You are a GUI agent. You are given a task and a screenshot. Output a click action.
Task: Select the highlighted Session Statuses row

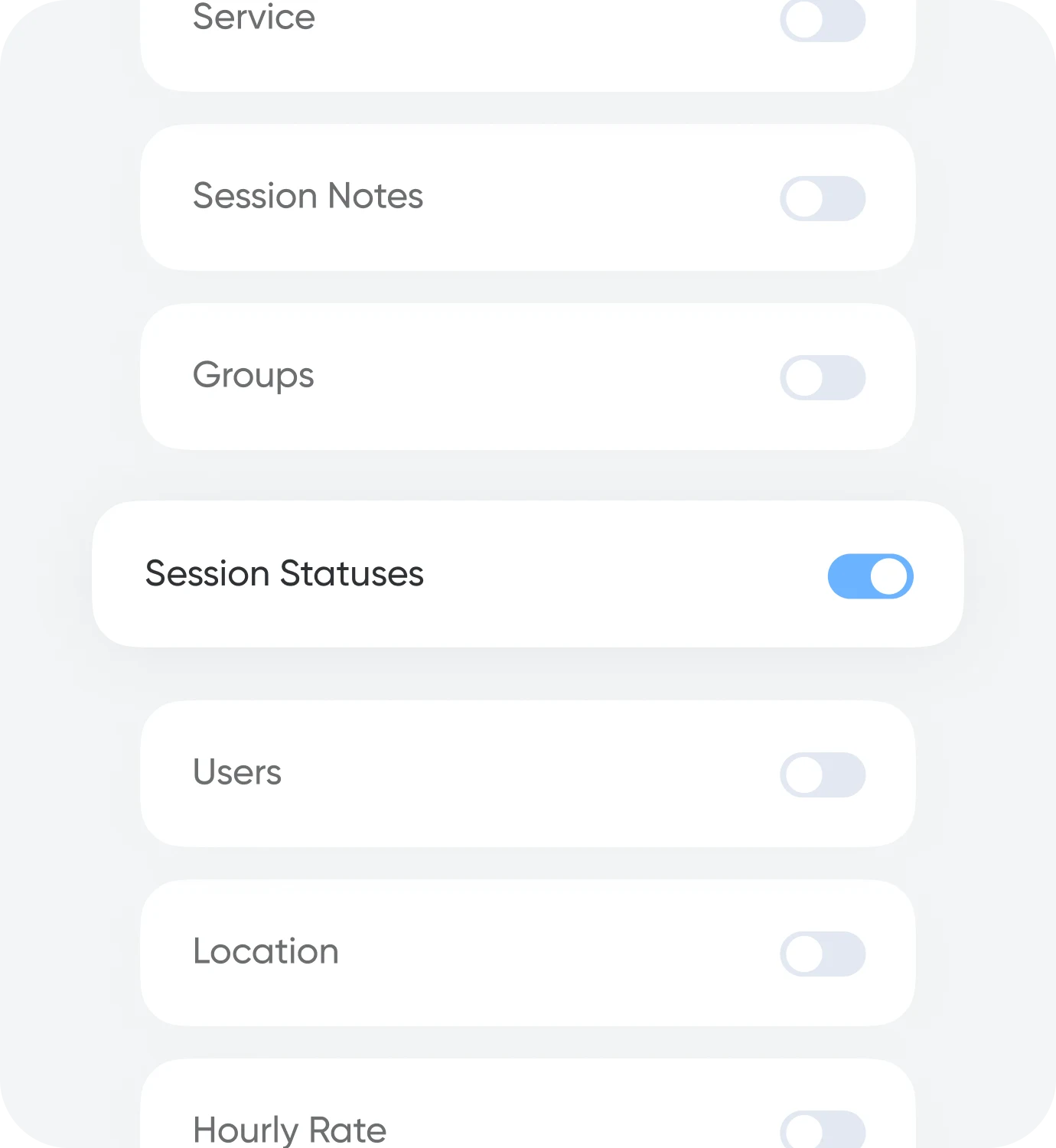[528, 574]
